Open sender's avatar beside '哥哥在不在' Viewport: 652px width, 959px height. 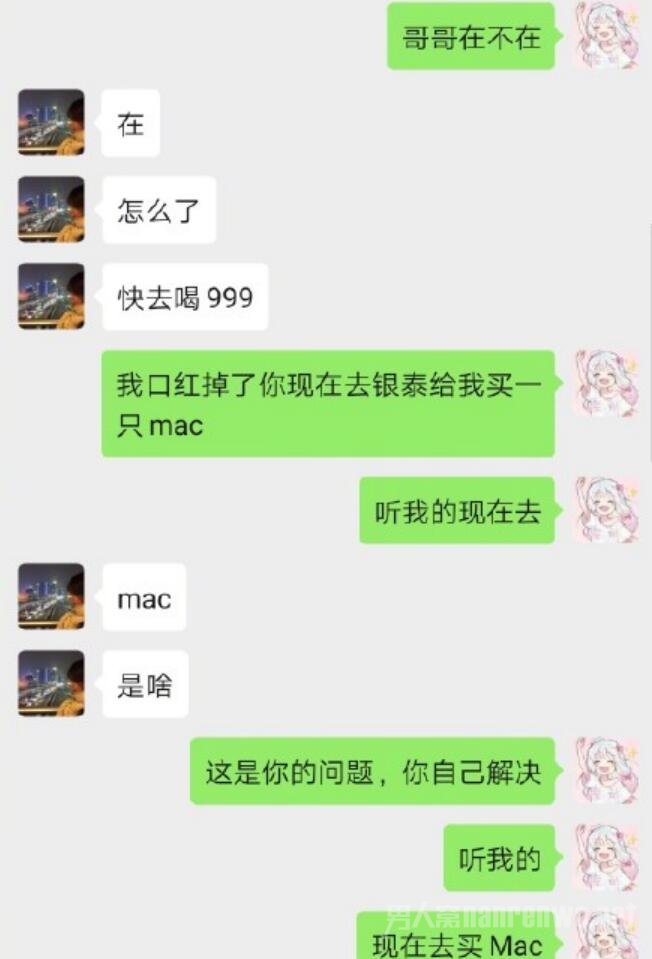click(606, 35)
